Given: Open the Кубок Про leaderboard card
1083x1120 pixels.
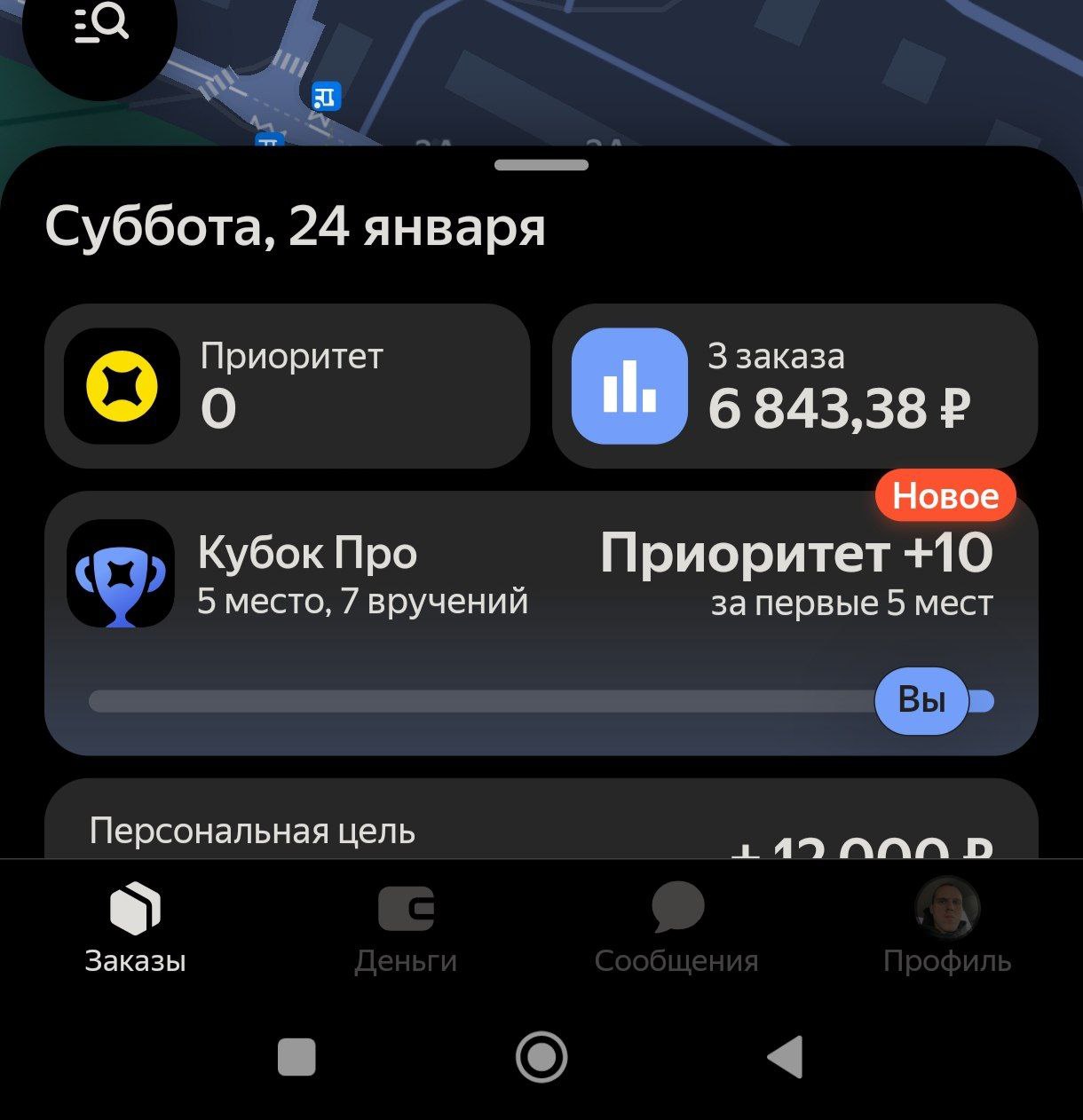Looking at the screenshot, I should (x=541, y=621).
